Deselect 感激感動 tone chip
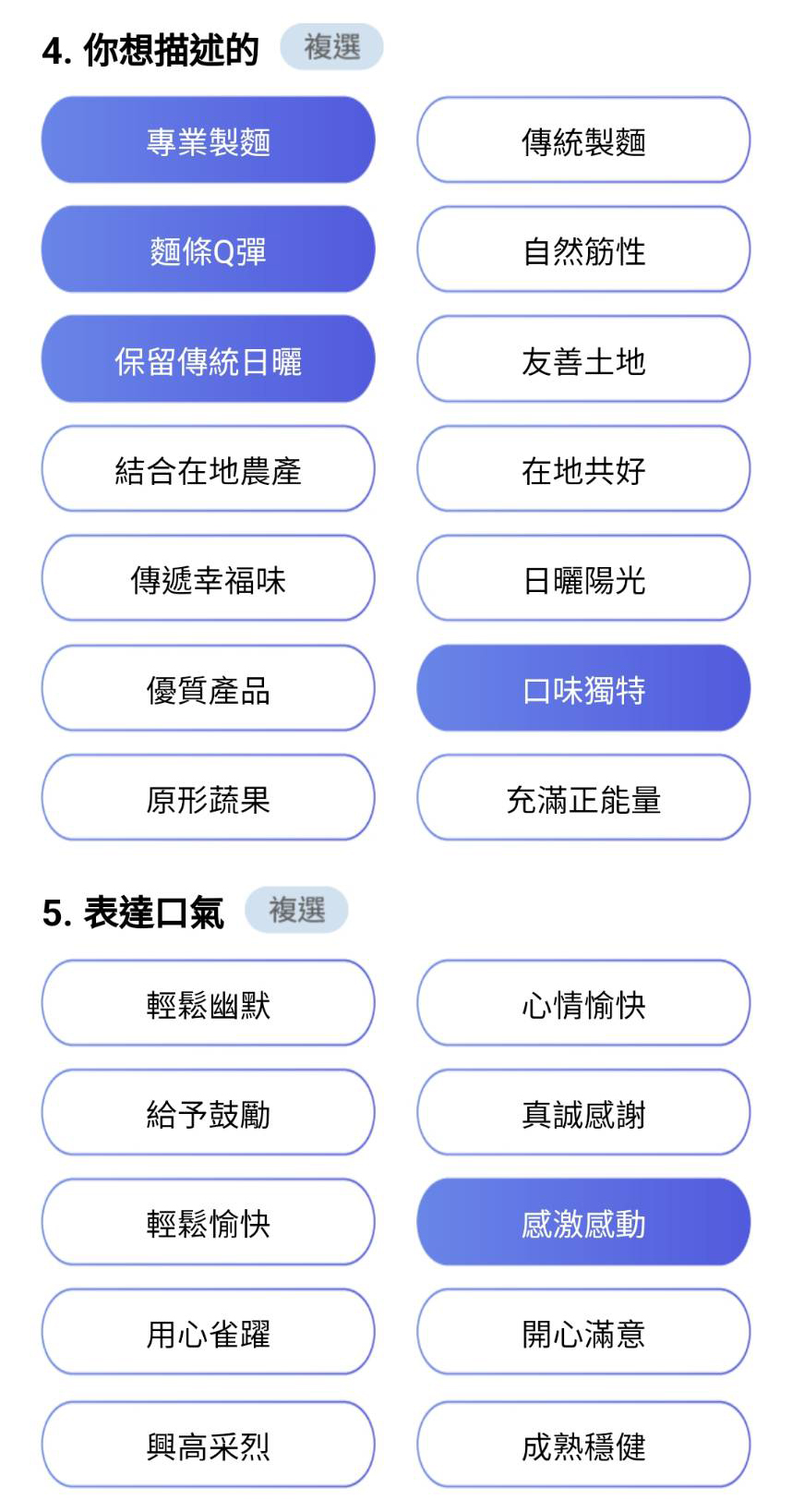This screenshot has height=1512, width=792. pyautogui.click(x=583, y=1222)
